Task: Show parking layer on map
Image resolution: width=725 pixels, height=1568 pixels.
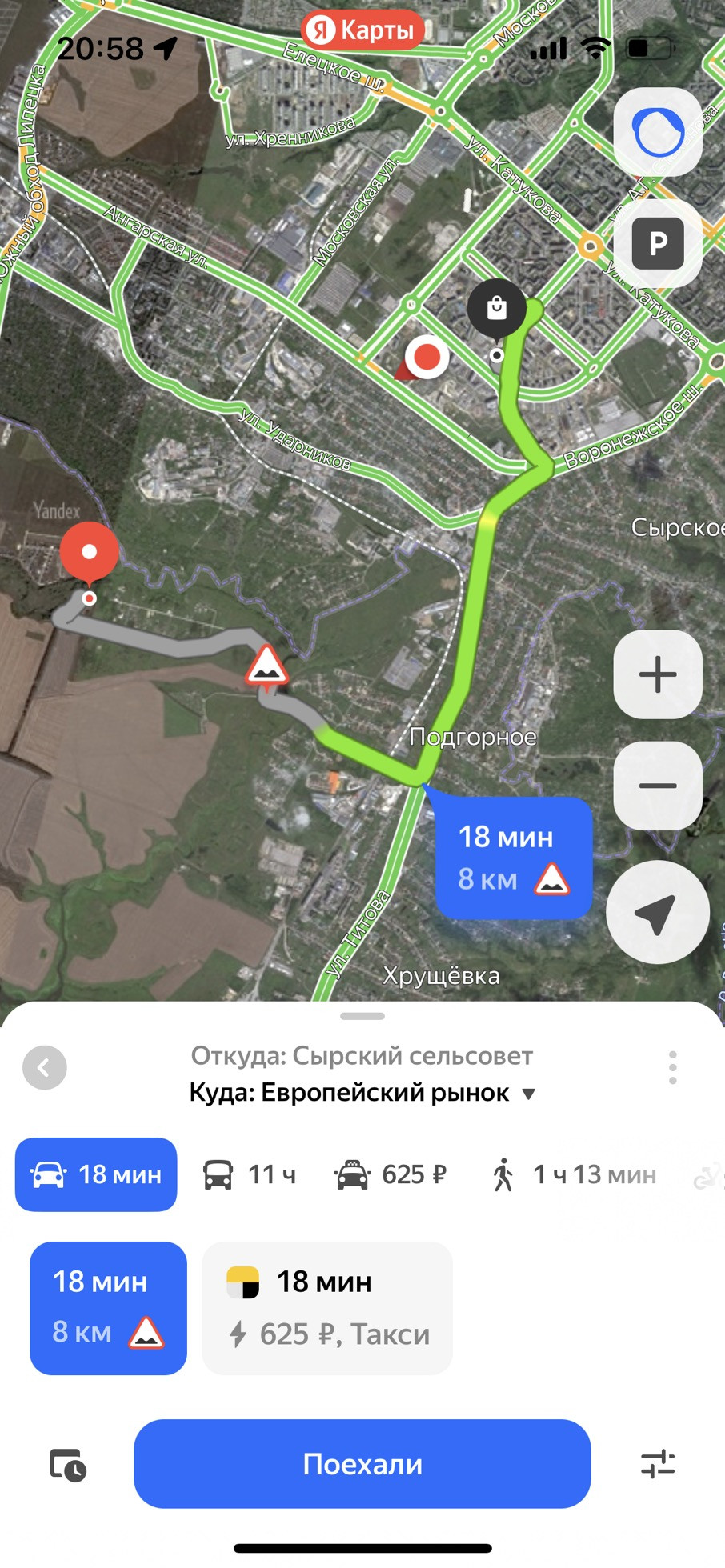Action: (x=658, y=243)
